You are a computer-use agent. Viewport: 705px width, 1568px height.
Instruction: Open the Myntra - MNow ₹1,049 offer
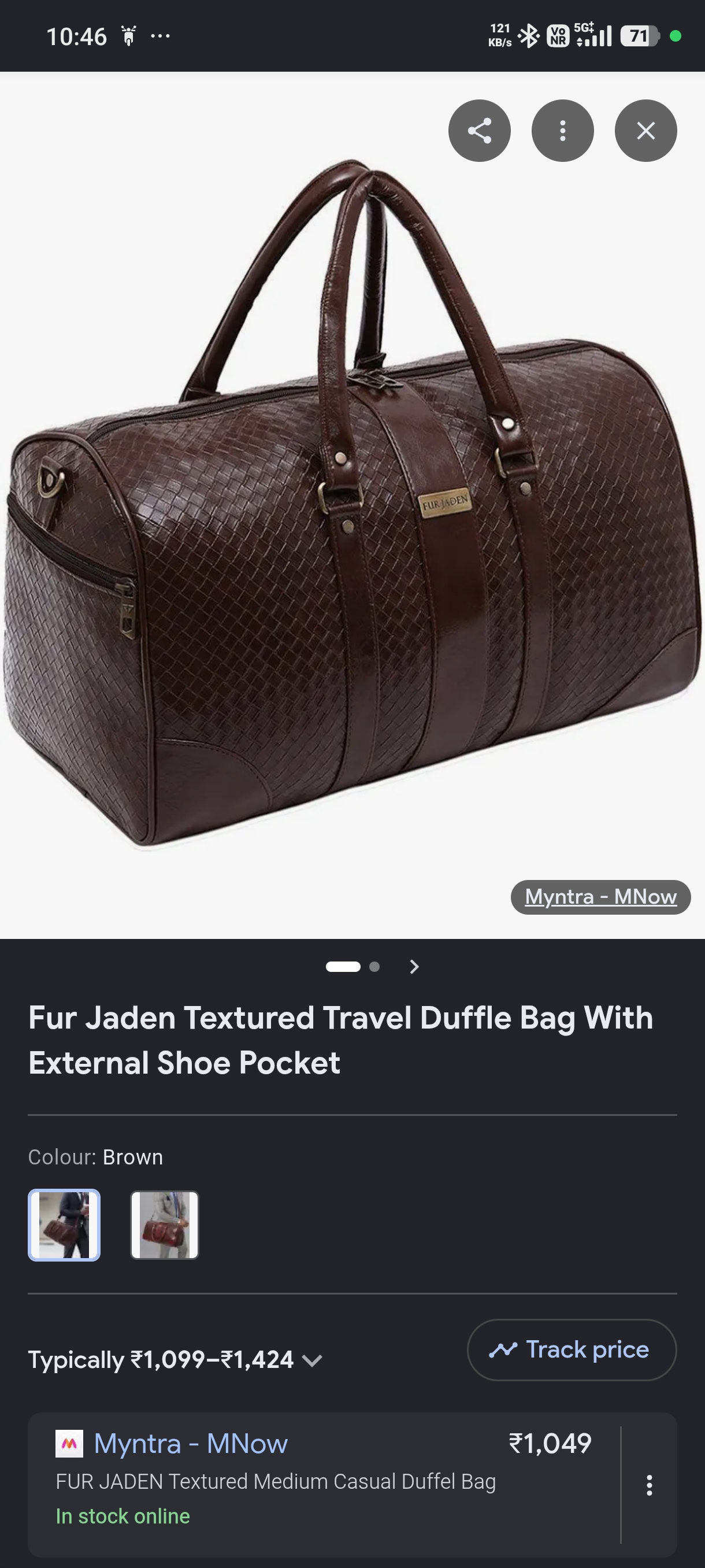(x=324, y=1479)
